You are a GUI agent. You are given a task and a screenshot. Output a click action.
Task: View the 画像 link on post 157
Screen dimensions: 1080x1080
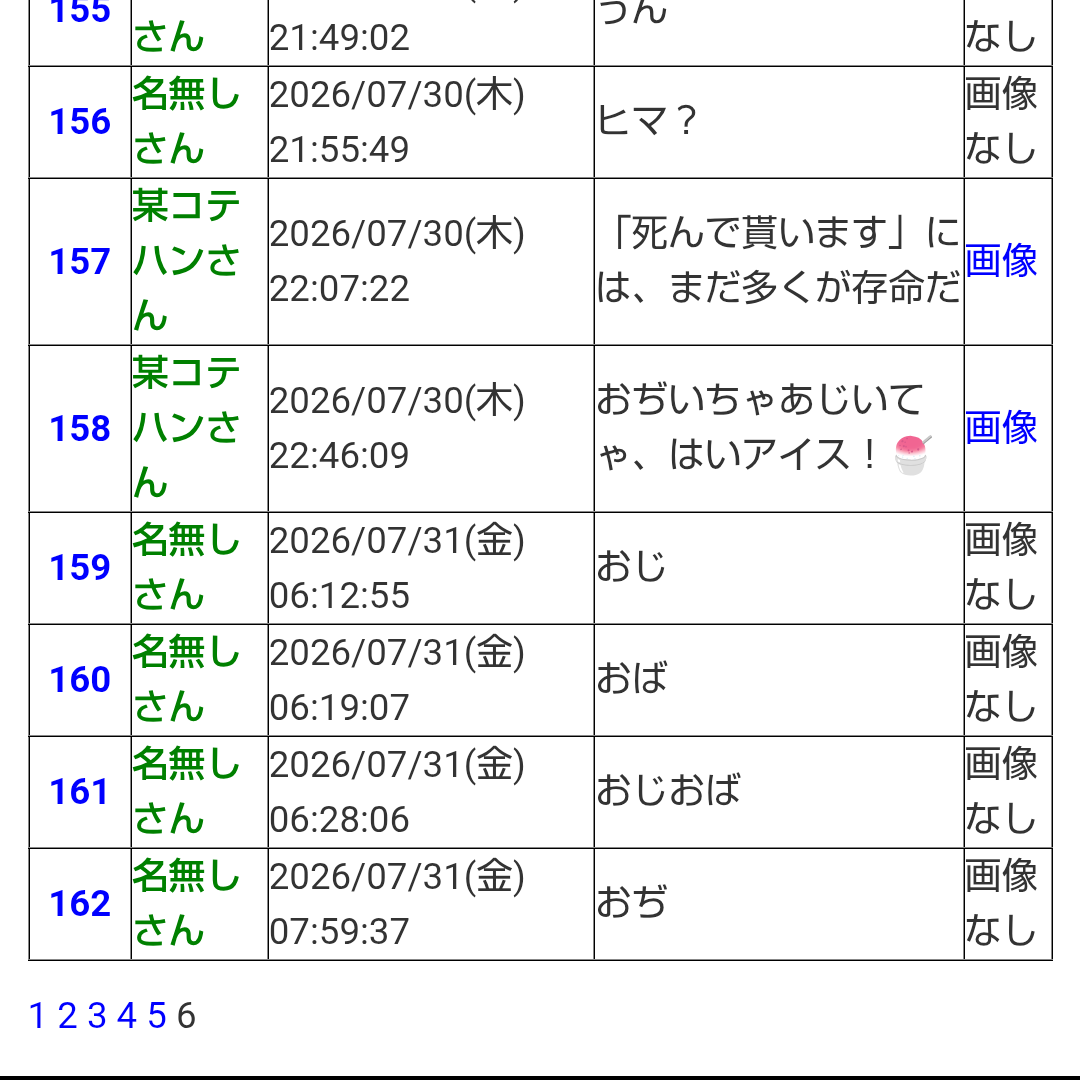pyautogui.click(x=1001, y=261)
